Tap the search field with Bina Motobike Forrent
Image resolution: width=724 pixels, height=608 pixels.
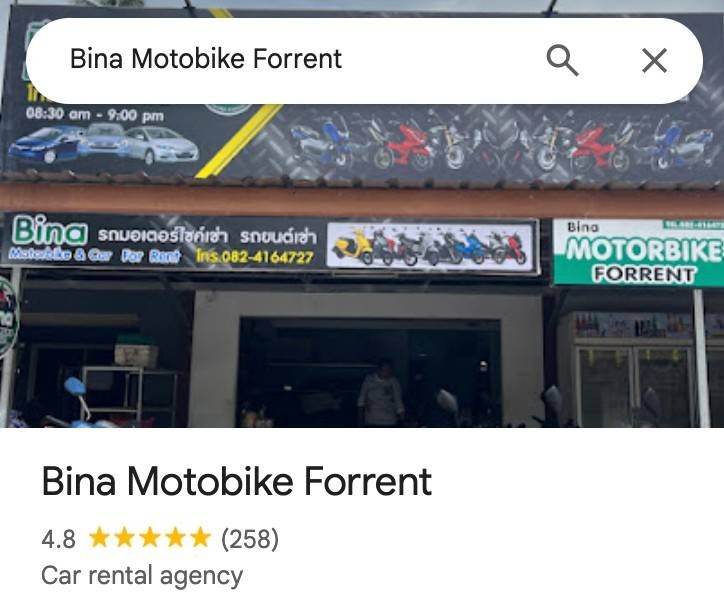[x=280, y=60]
